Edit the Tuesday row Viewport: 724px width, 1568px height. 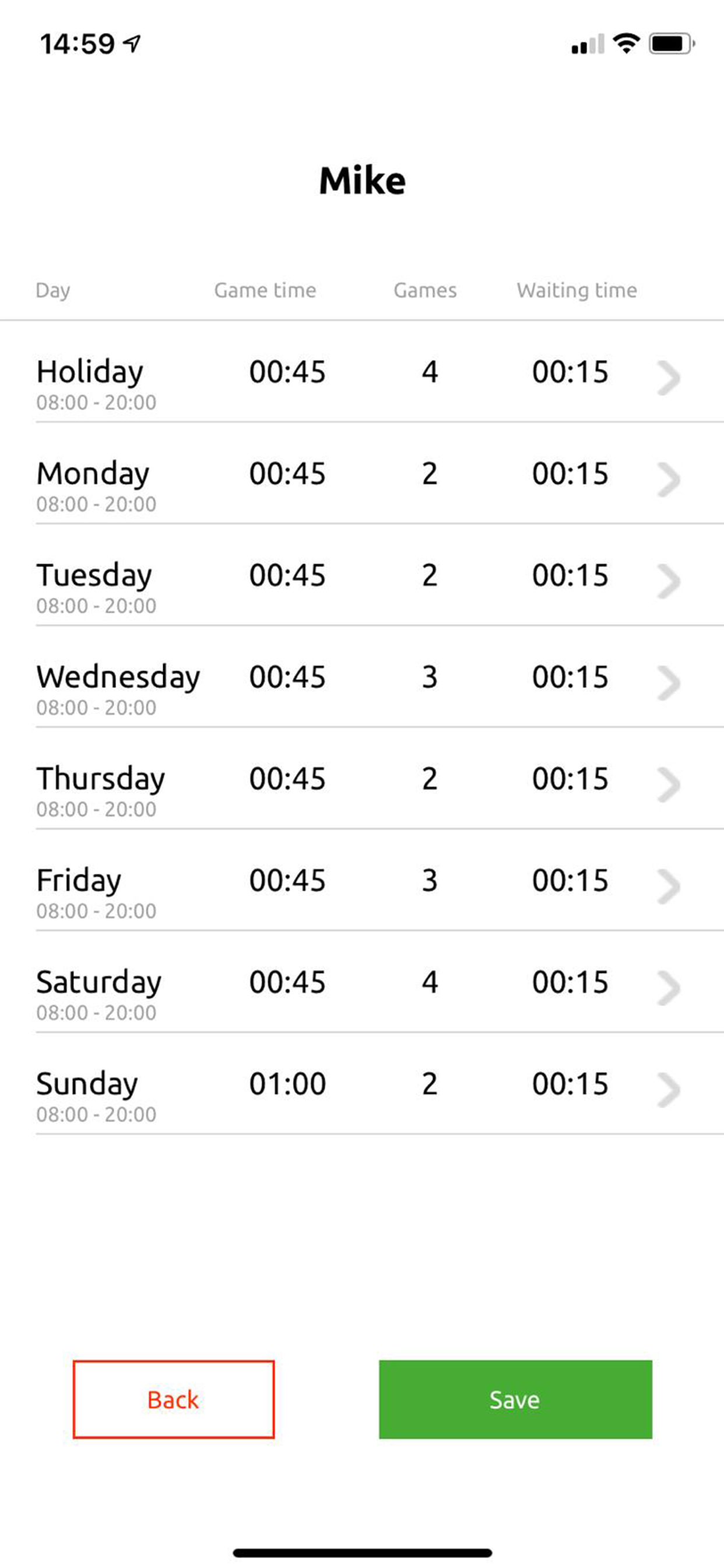[x=362, y=575]
